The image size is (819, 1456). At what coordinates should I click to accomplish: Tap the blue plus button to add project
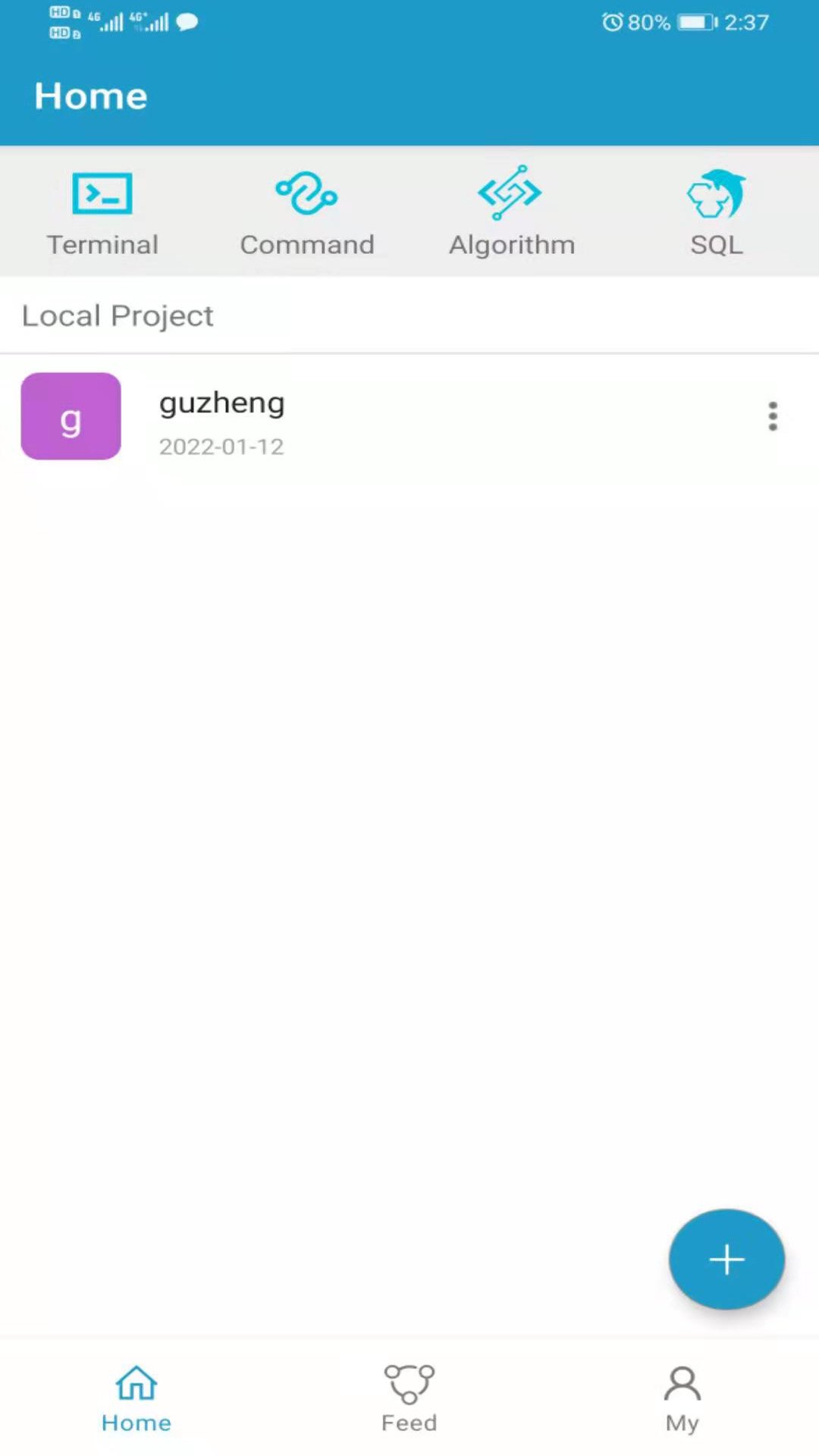pyautogui.click(x=726, y=1259)
